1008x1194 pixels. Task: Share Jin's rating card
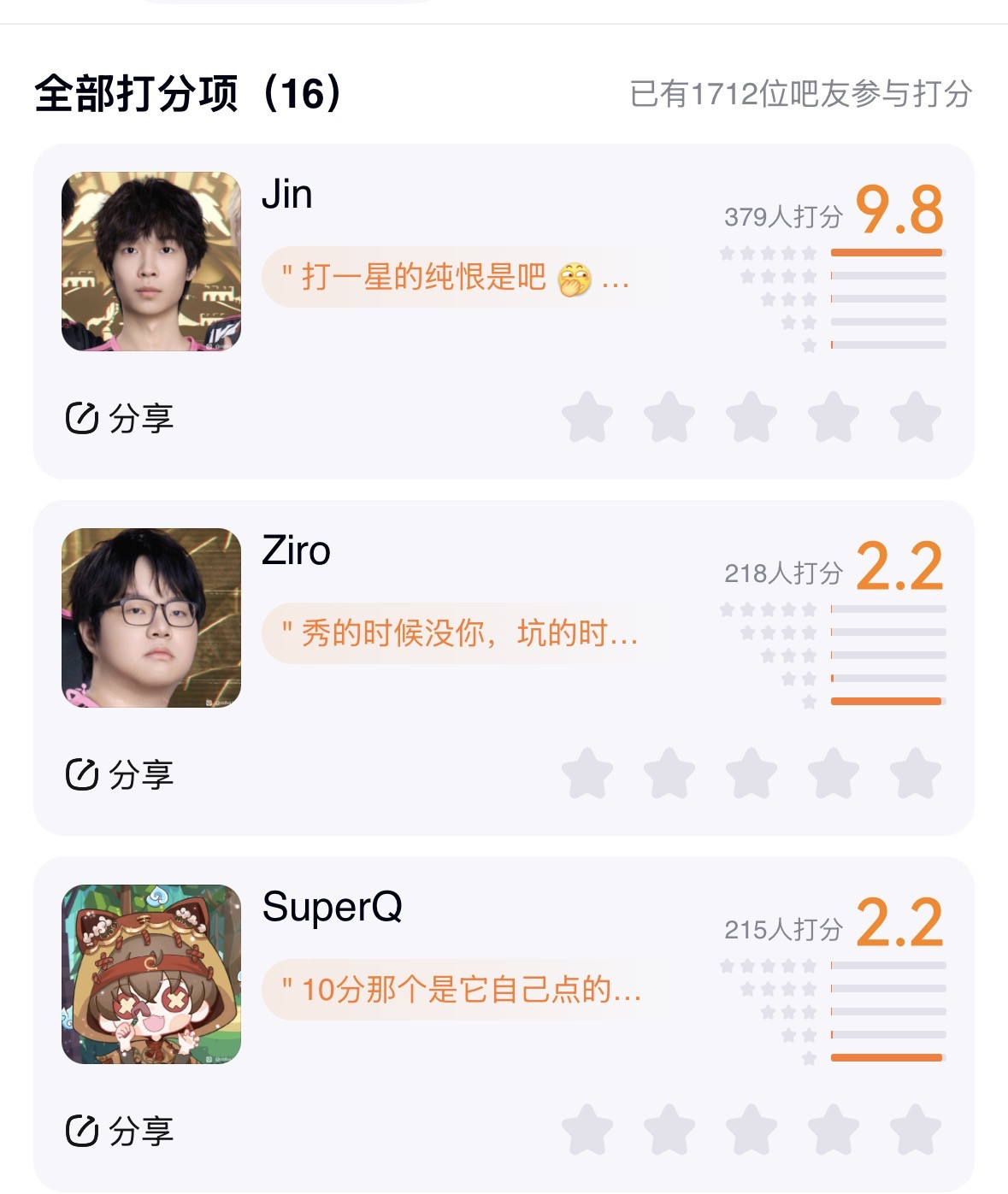point(120,418)
